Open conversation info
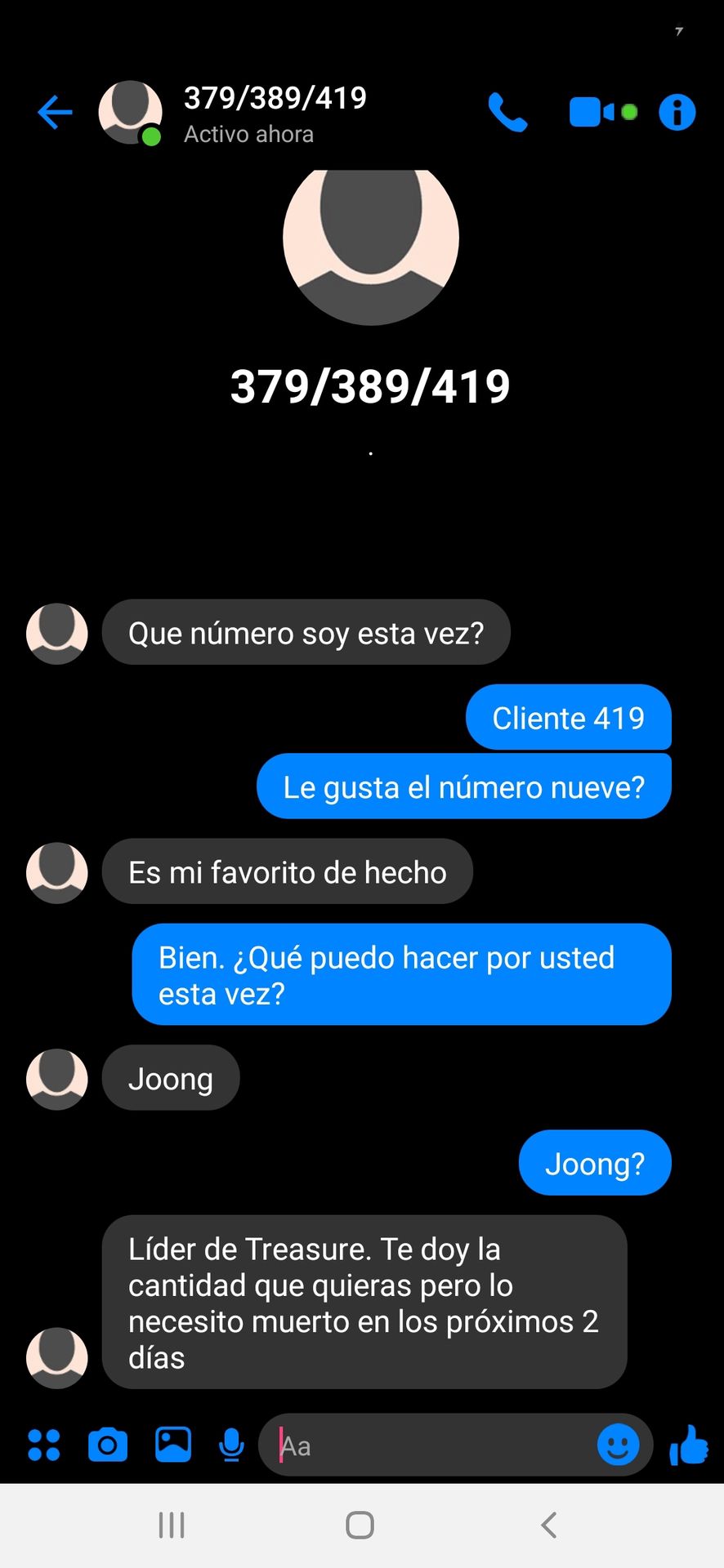 tap(677, 112)
